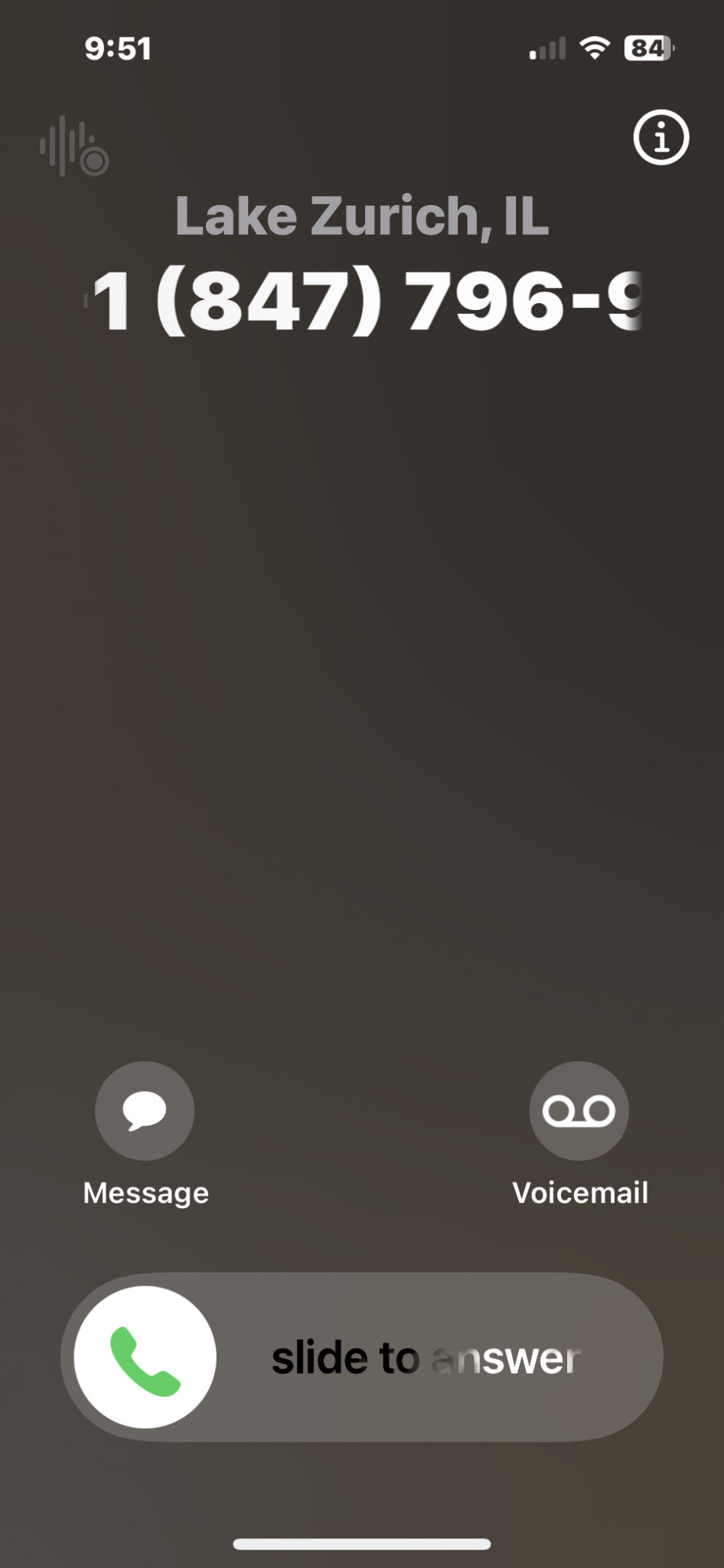Send the incoming call to Voicemail
Viewport: 724px width, 1568px height.
pyautogui.click(x=579, y=1110)
